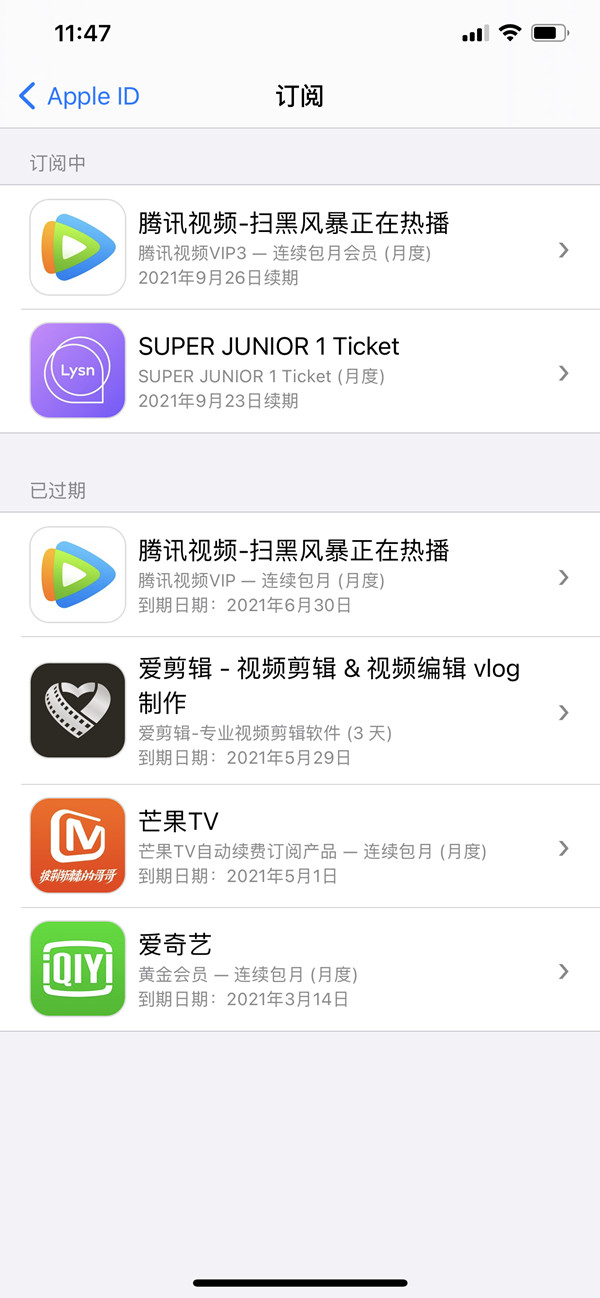Open the SUPER JUNIOR 1 Ticket subscription
Viewport: 600px width, 1298px height.
(300, 372)
